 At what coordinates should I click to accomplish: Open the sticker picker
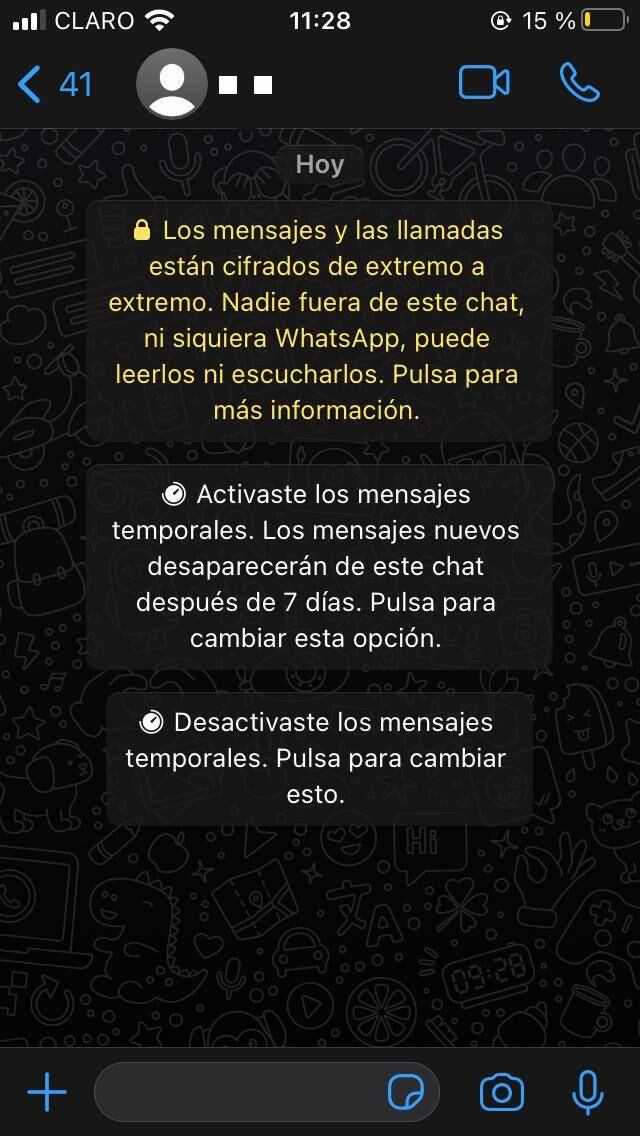406,1092
